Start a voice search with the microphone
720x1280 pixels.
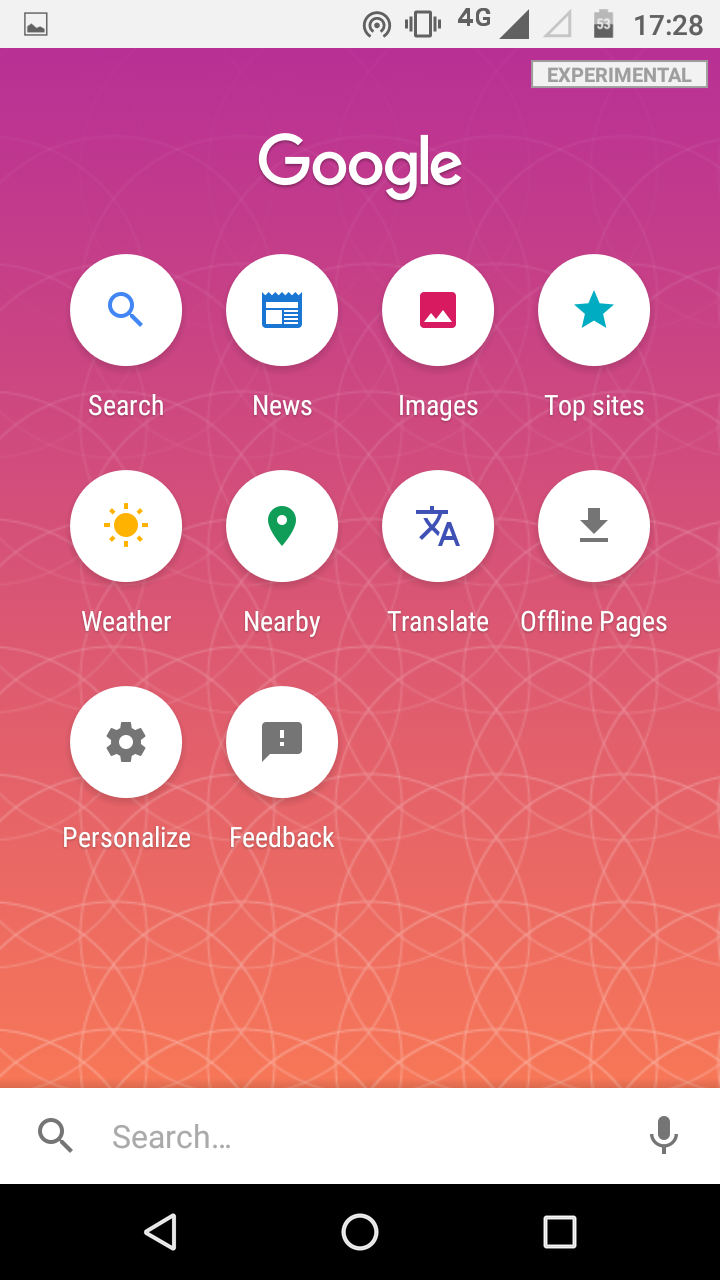(664, 1135)
